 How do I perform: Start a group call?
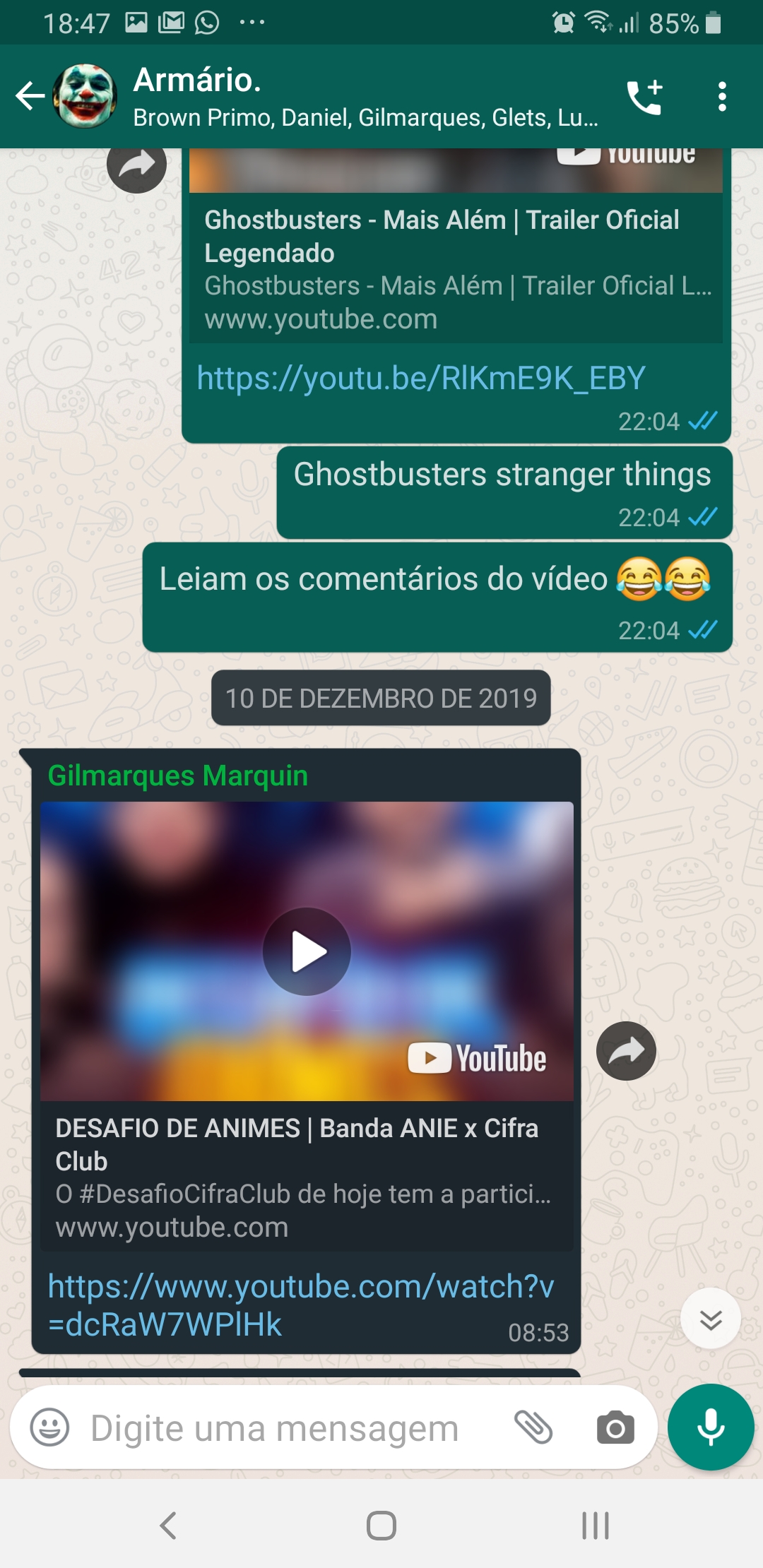point(644,97)
